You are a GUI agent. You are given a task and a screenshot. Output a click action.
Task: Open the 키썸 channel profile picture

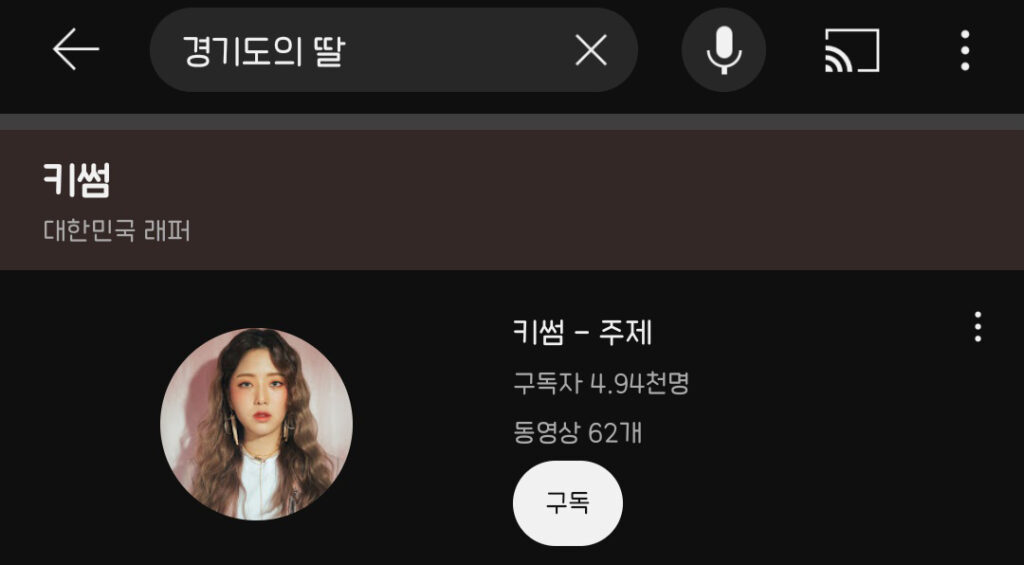click(x=256, y=424)
